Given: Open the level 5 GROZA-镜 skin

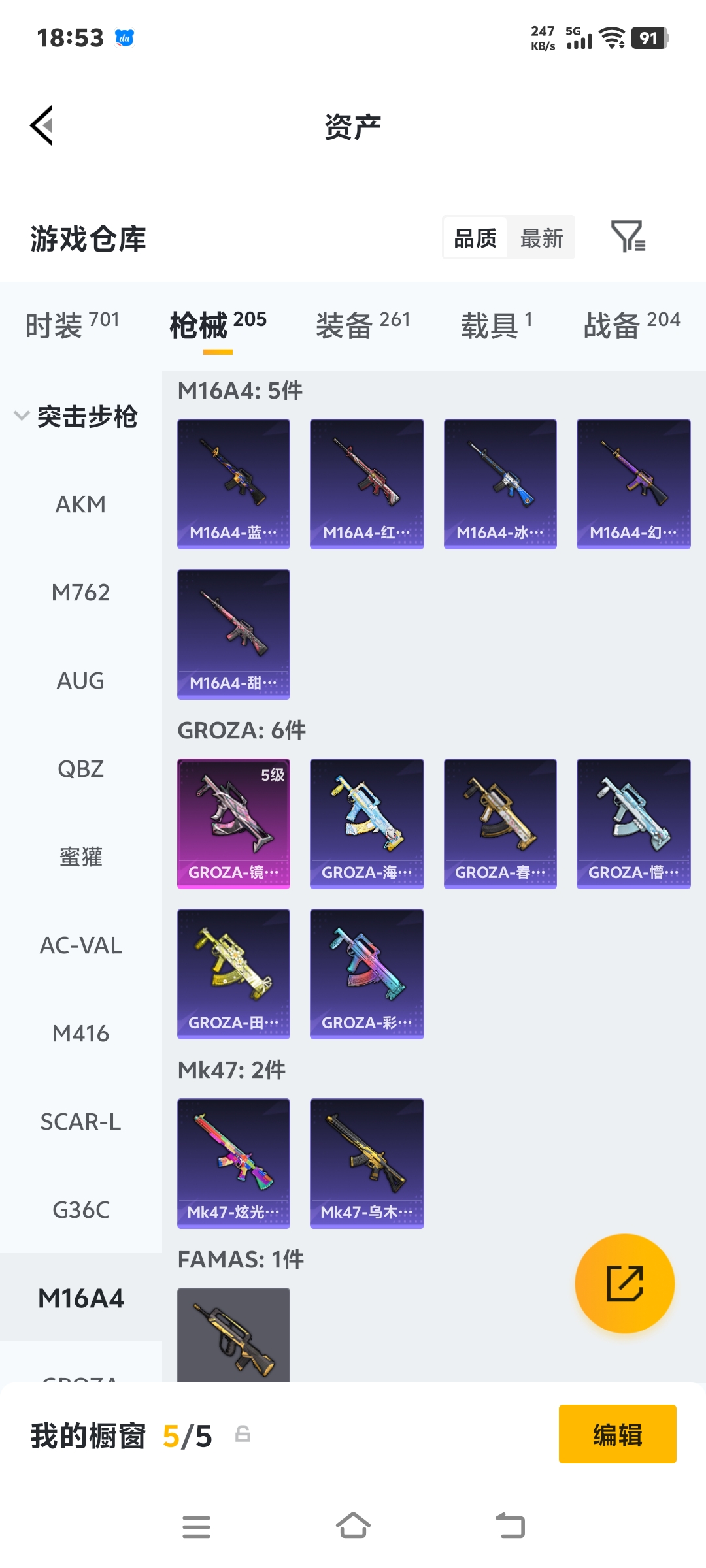Looking at the screenshot, I should point(233,823).
